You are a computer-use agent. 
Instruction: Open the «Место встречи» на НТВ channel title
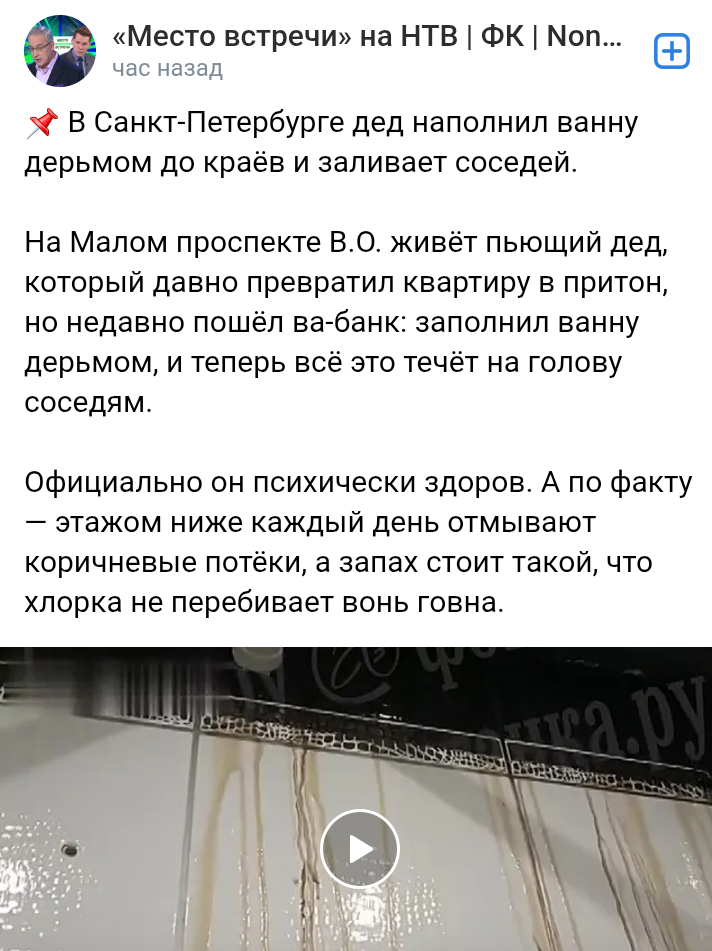[367, 39]
